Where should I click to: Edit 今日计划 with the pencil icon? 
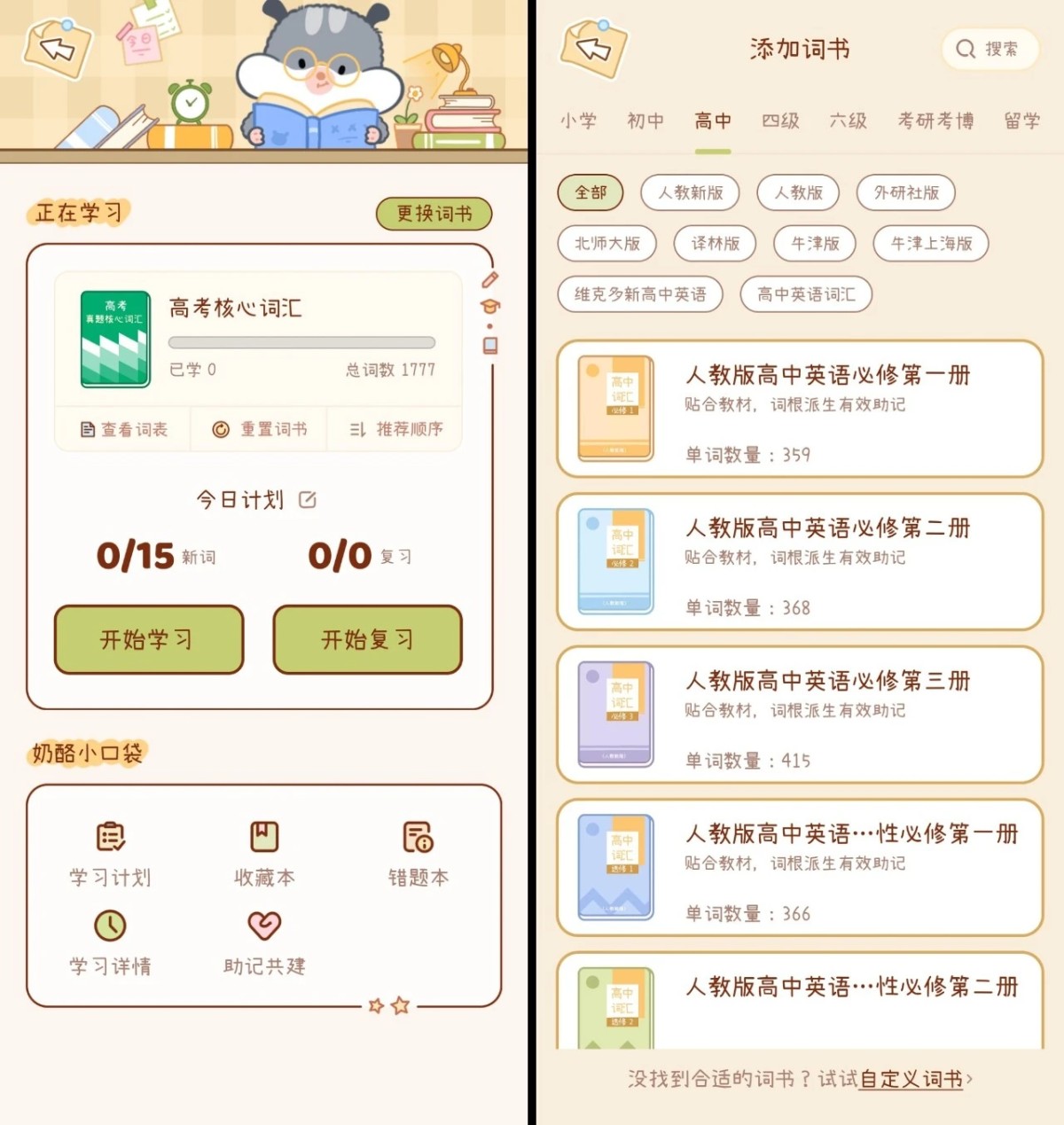point(308,500)
